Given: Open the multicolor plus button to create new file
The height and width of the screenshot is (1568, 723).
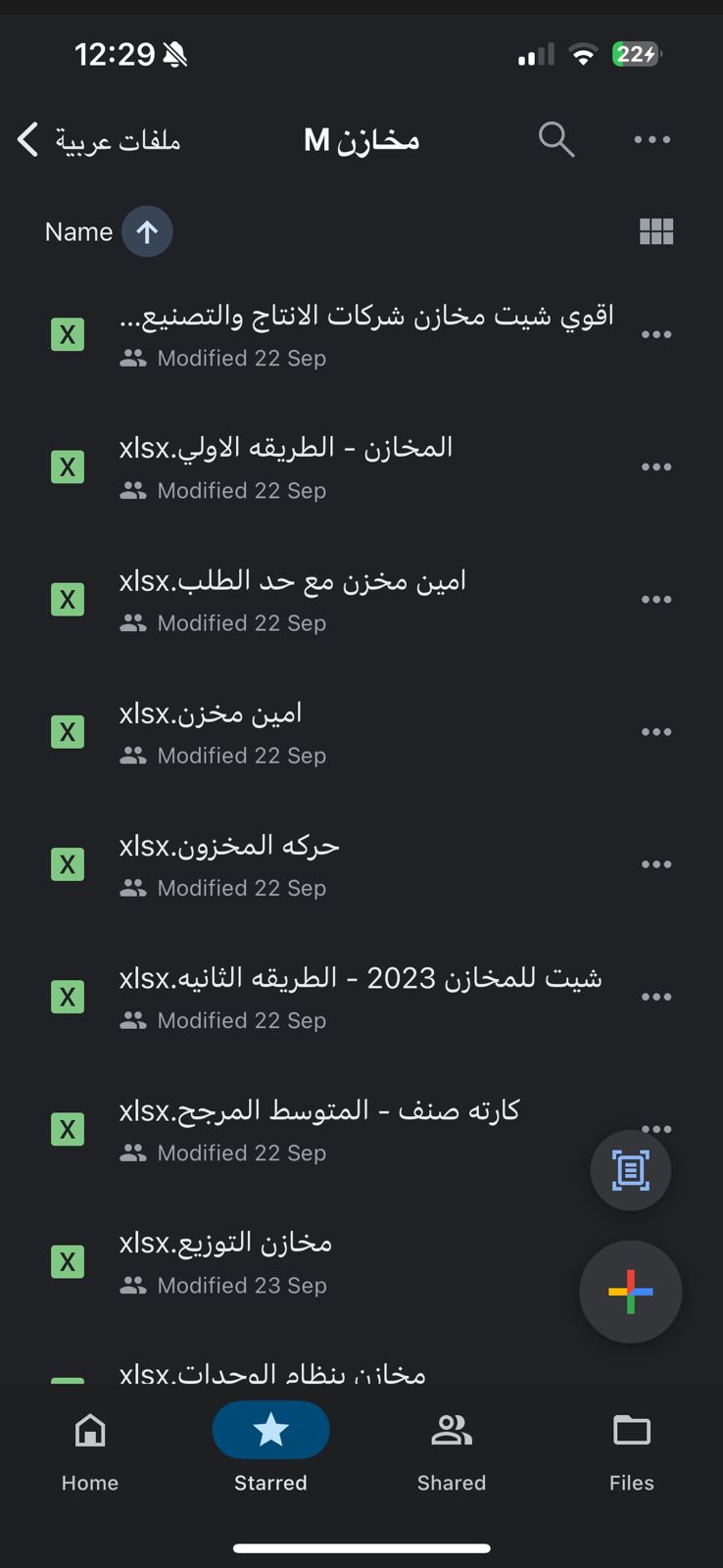Looking at the screenshot, I should [630, 1292].
